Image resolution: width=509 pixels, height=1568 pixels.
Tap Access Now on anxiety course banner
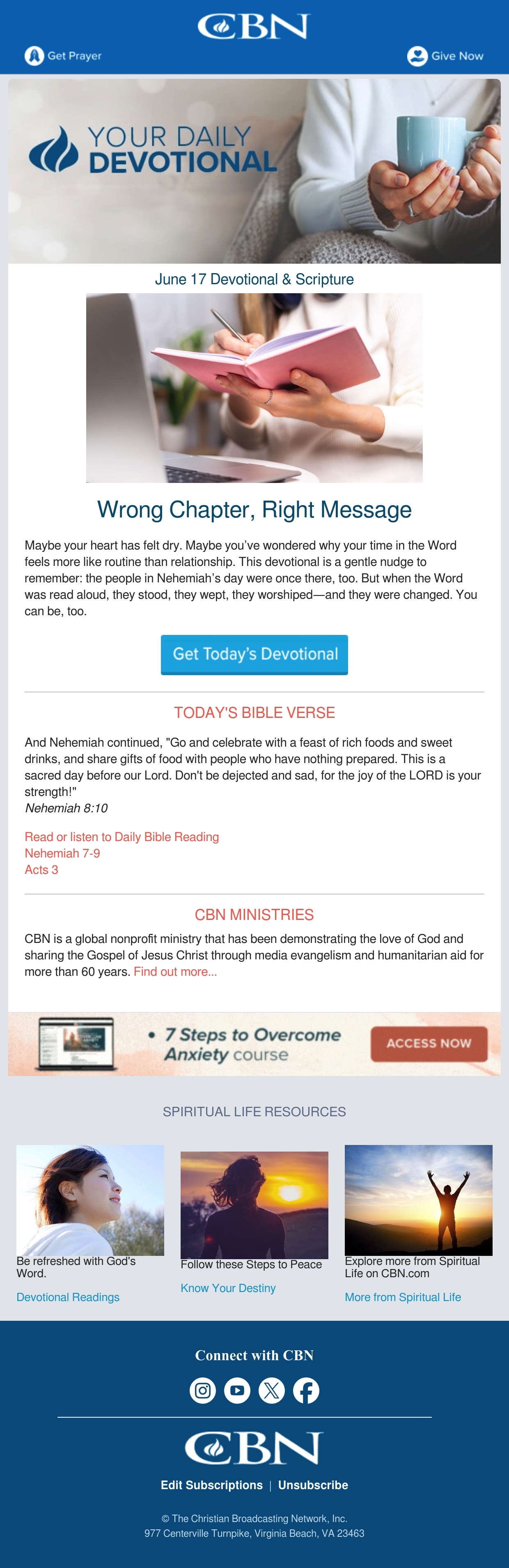(x=429, y=1043)
